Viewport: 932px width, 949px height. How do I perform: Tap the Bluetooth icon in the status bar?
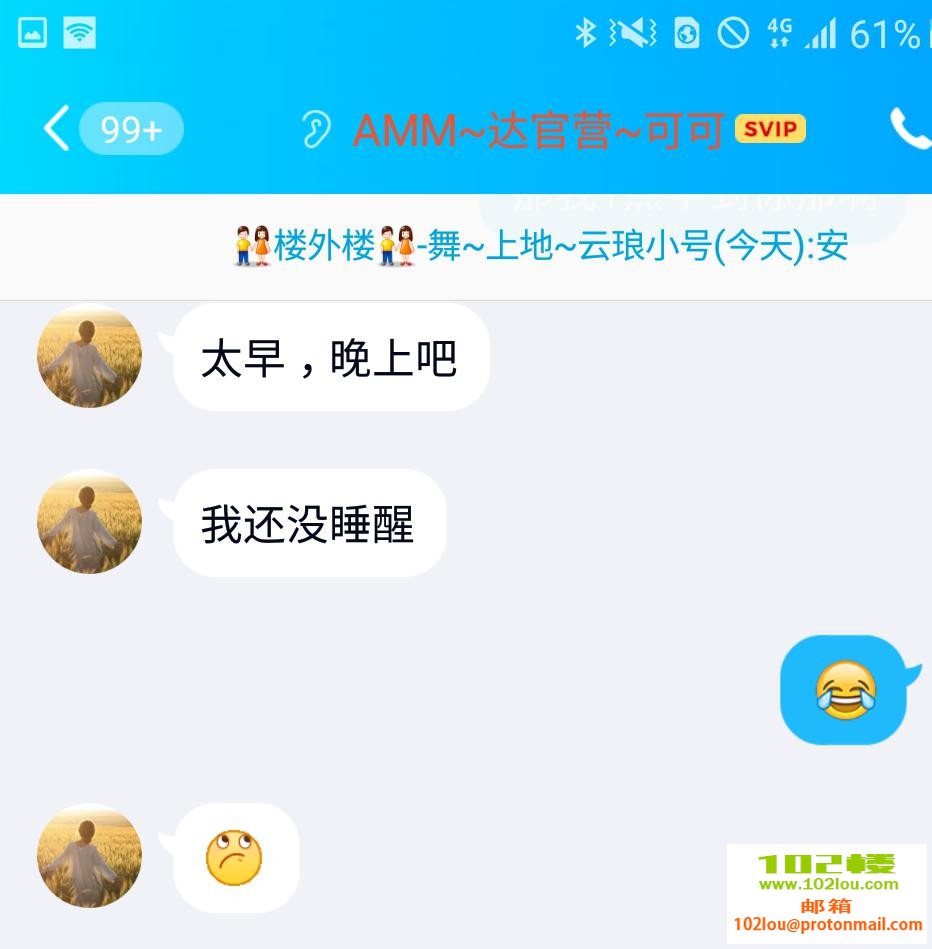[x=588, y=32]
